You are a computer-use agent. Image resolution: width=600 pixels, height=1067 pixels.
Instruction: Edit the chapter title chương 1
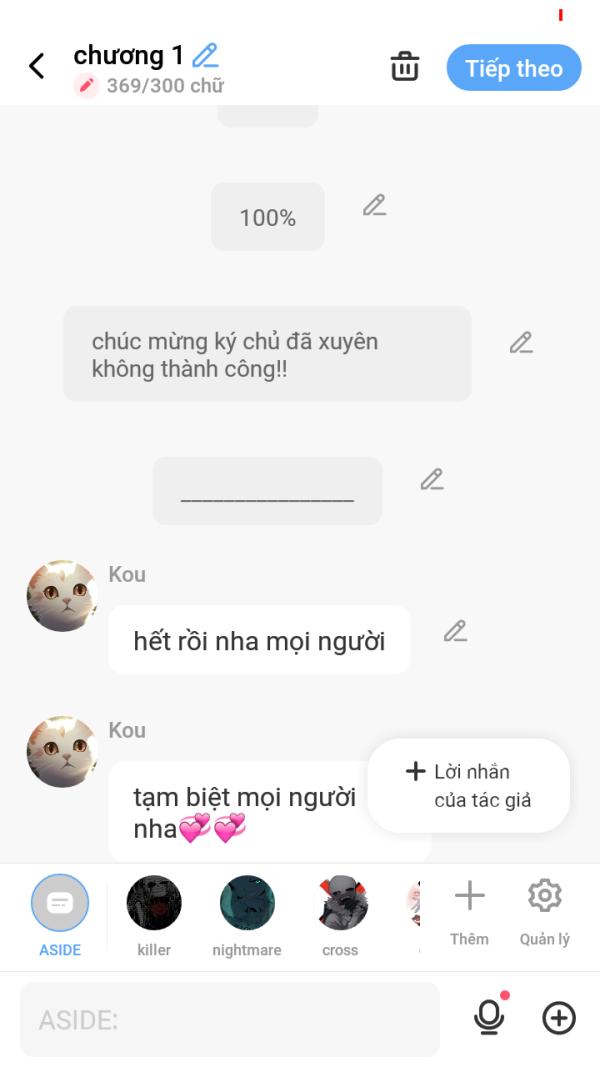click(x=205, y=55)
